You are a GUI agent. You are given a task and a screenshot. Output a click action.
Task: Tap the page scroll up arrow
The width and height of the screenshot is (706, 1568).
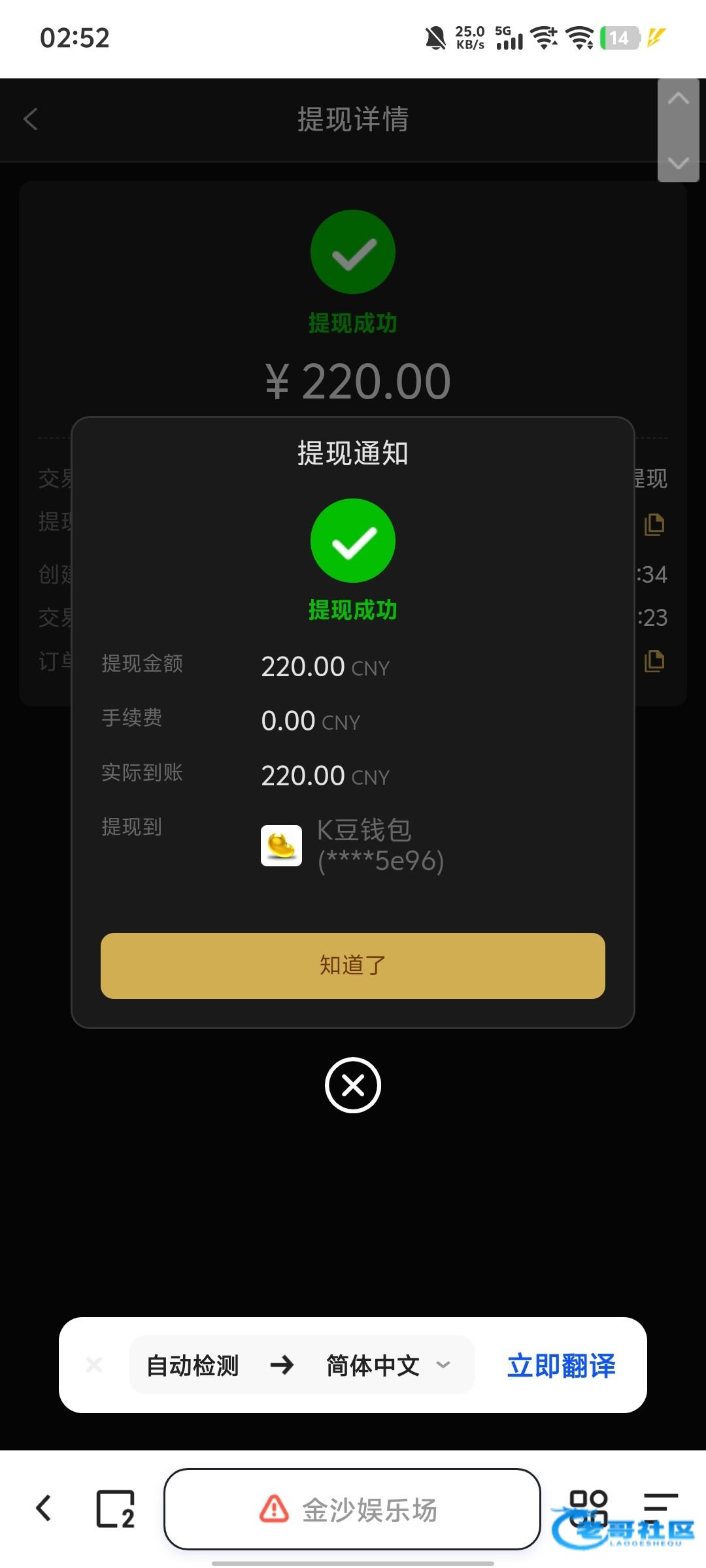pos(679,99)
